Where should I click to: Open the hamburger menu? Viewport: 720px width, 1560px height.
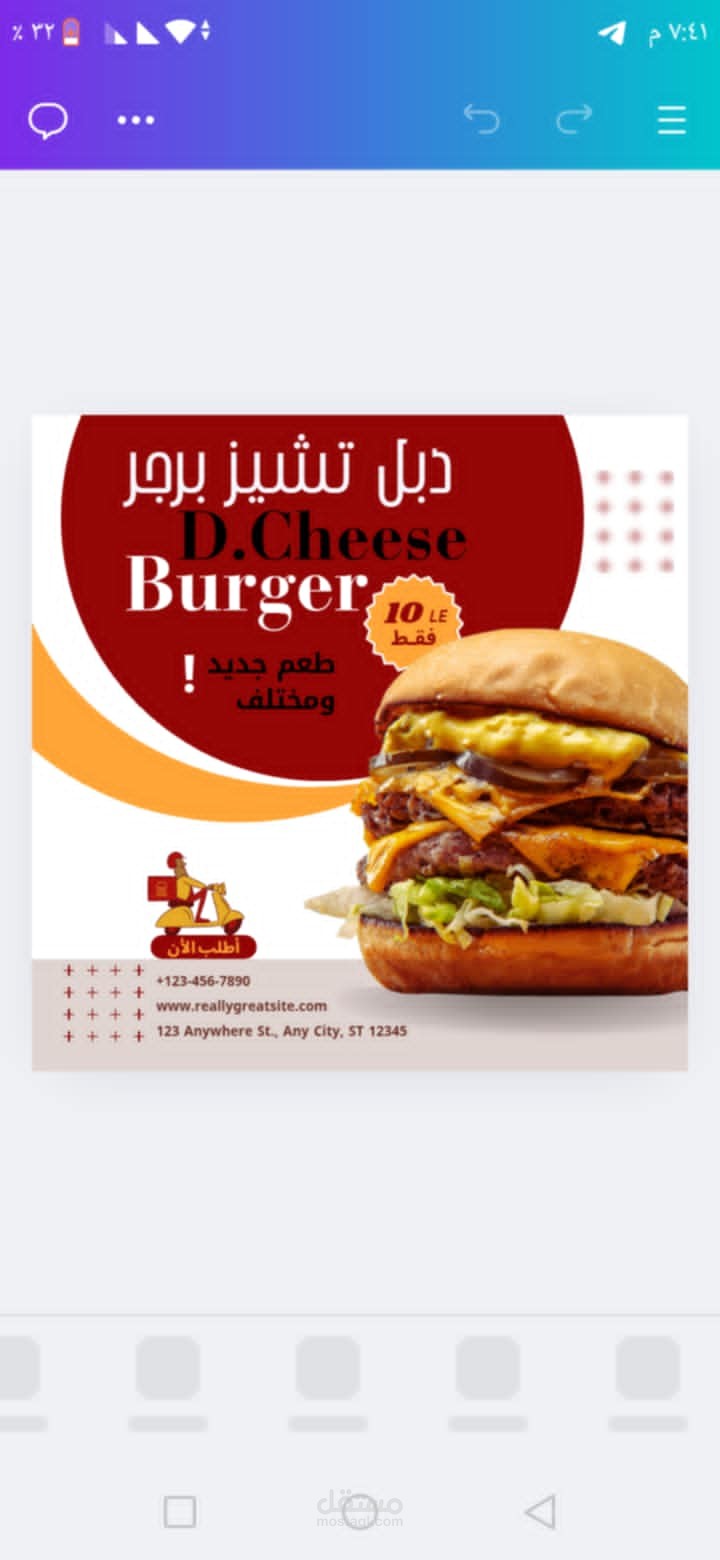[672, 120]
